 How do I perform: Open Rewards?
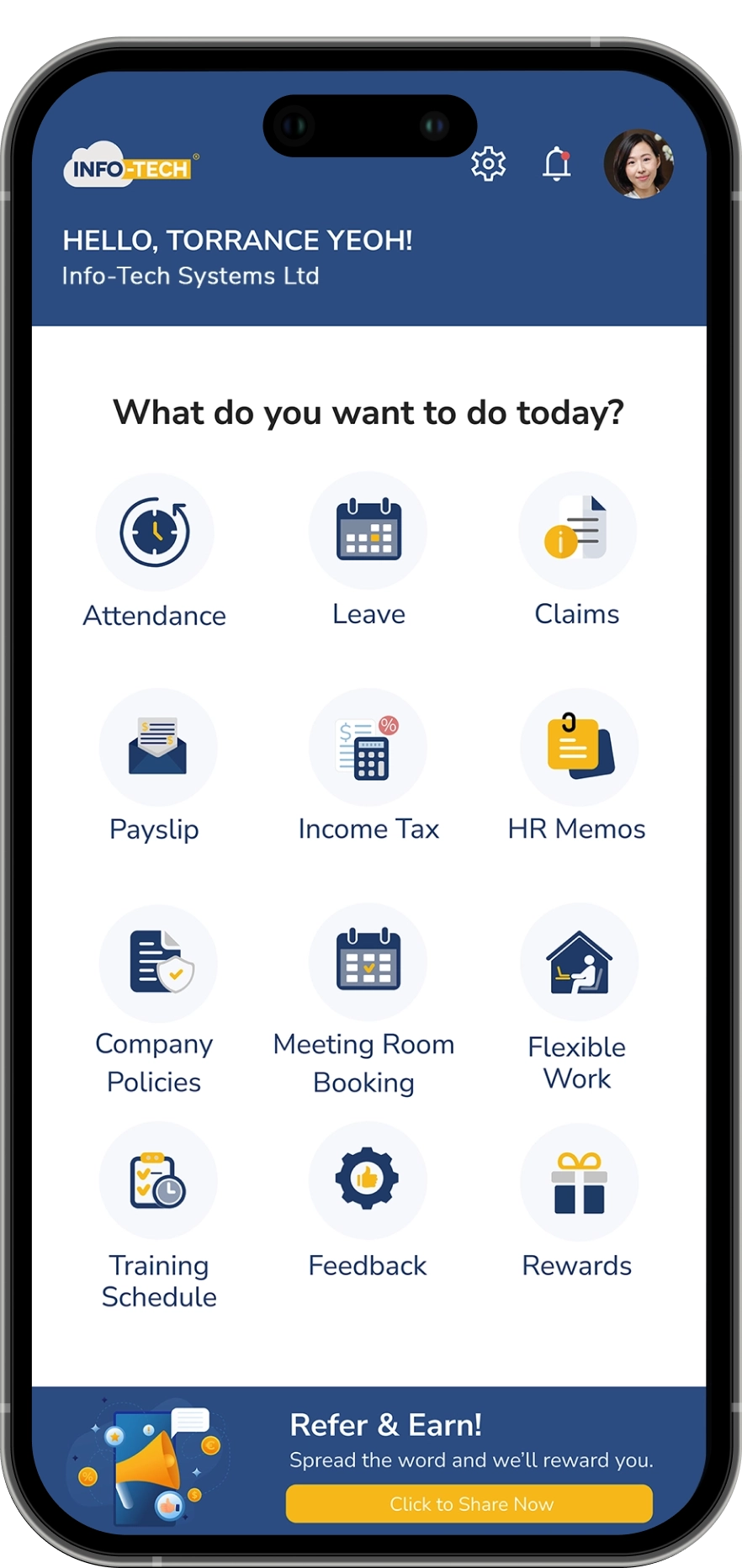[x=579, y=1182]
